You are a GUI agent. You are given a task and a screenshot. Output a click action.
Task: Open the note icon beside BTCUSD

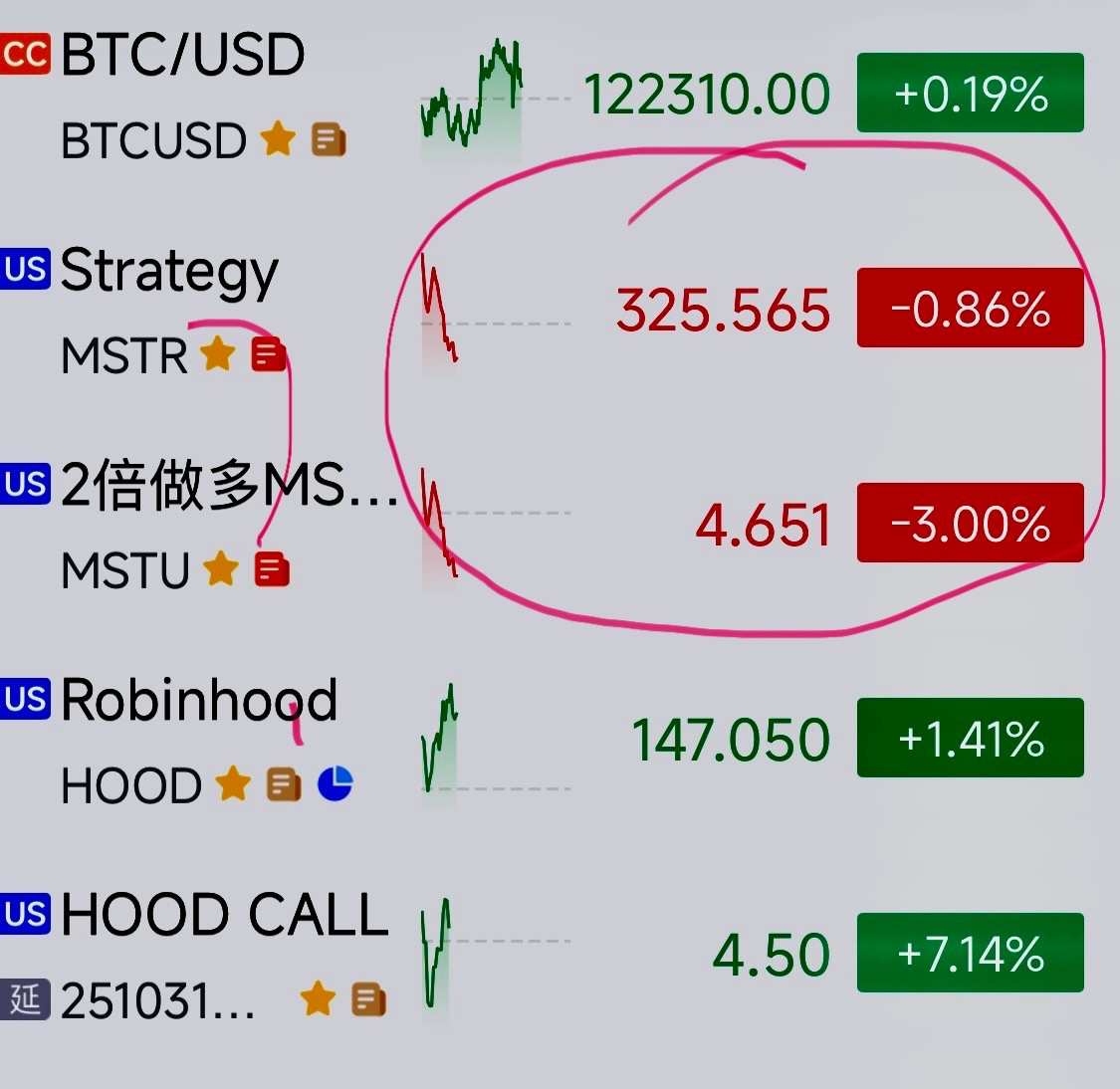tap(329, 140)
